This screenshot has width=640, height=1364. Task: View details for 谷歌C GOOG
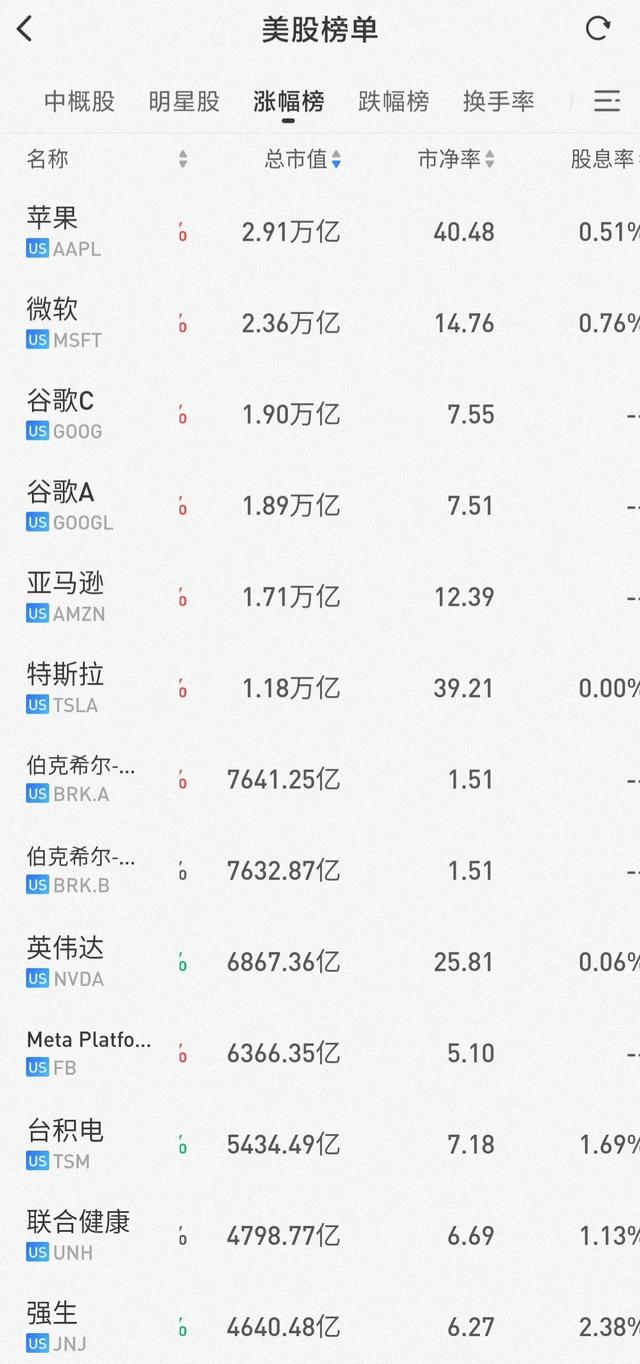pyautogui.click(x=320, y=414)
